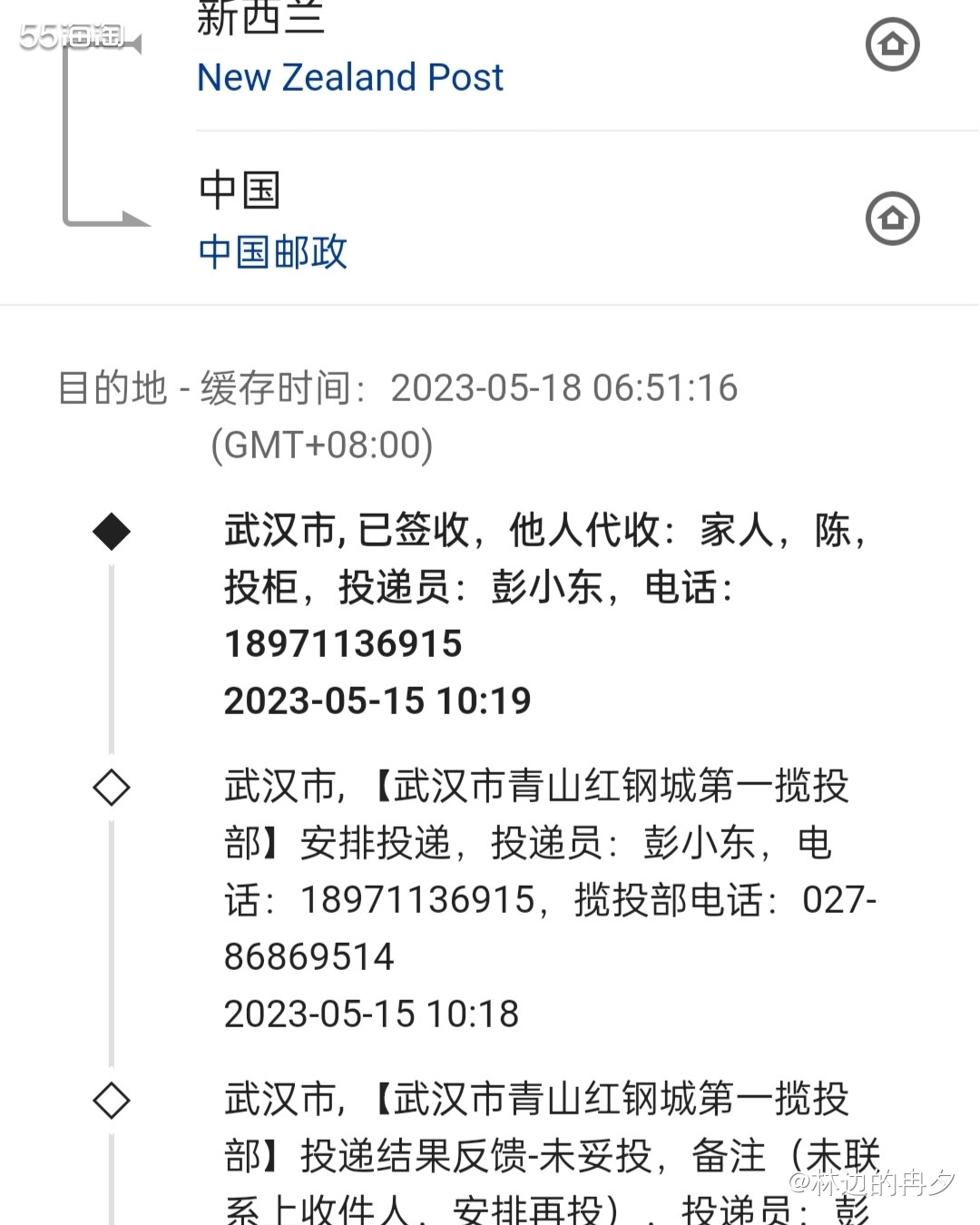Open the New Zealand Post link
The height and width of the screenshot is (1225, 980).
[x=350, y=78]
